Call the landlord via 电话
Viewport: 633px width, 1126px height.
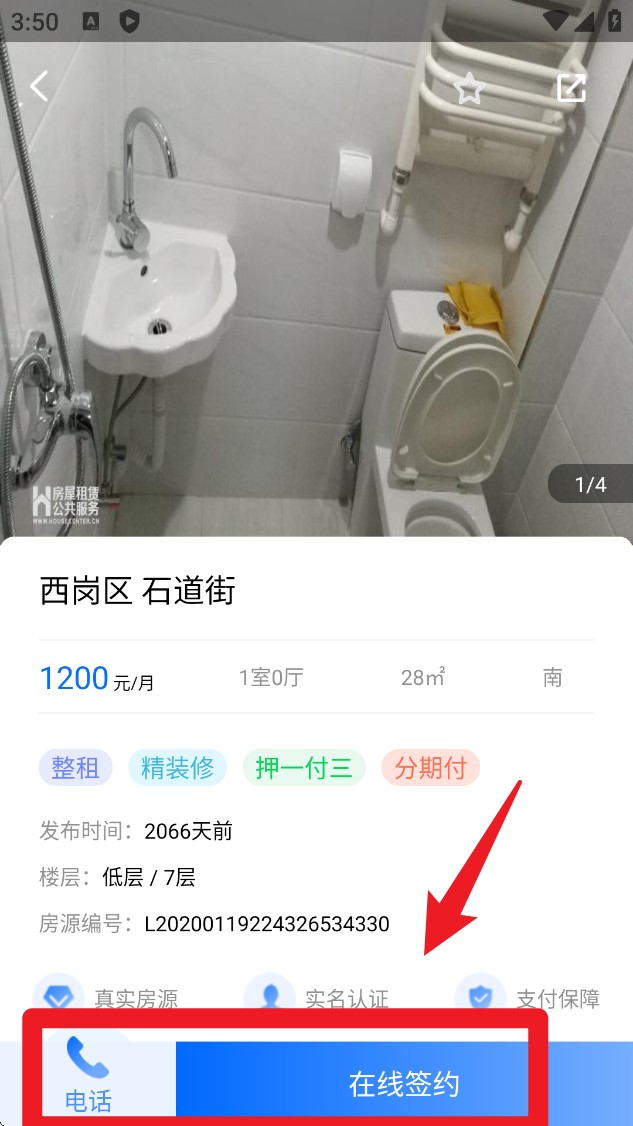[x=88, y=1074]
